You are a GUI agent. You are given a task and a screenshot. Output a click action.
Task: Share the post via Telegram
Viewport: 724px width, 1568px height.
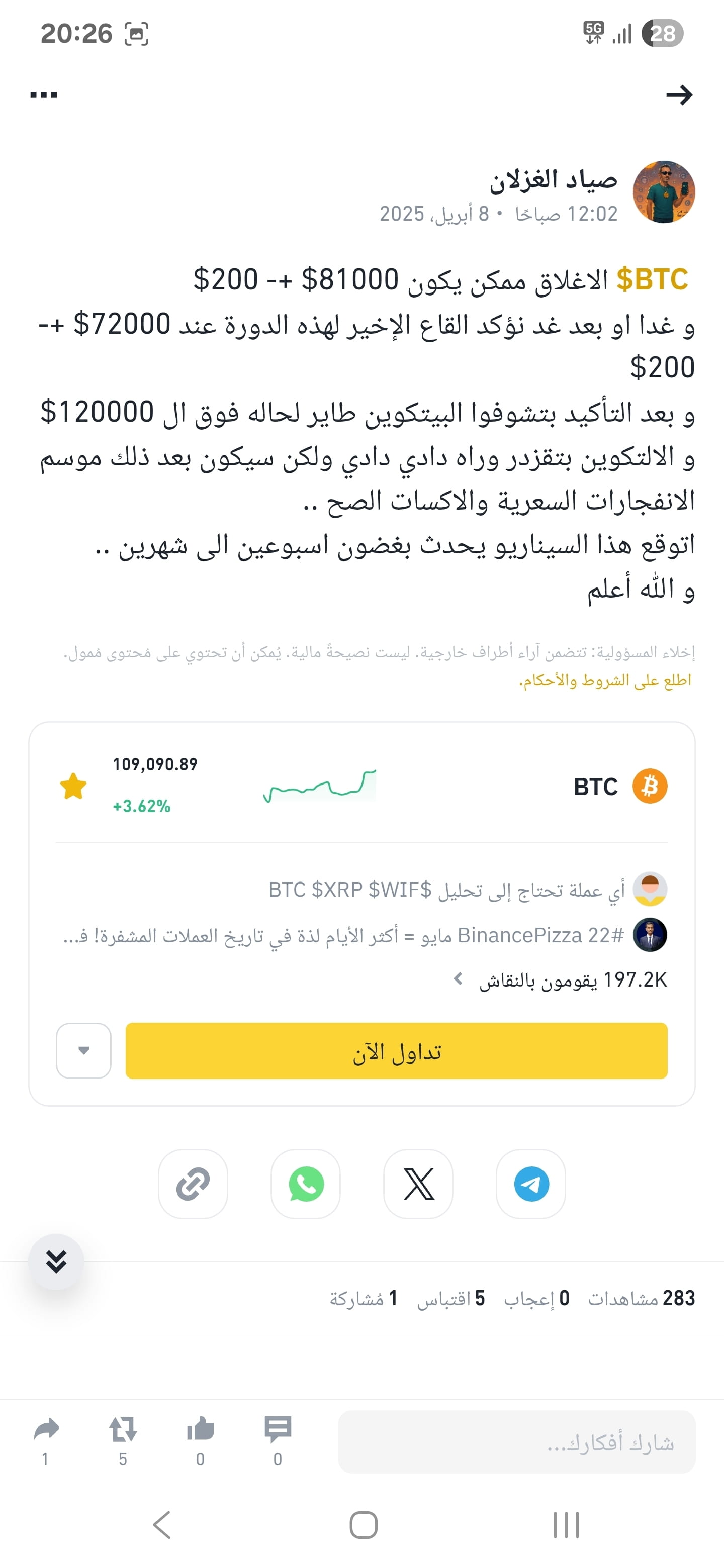(530, 1184)
